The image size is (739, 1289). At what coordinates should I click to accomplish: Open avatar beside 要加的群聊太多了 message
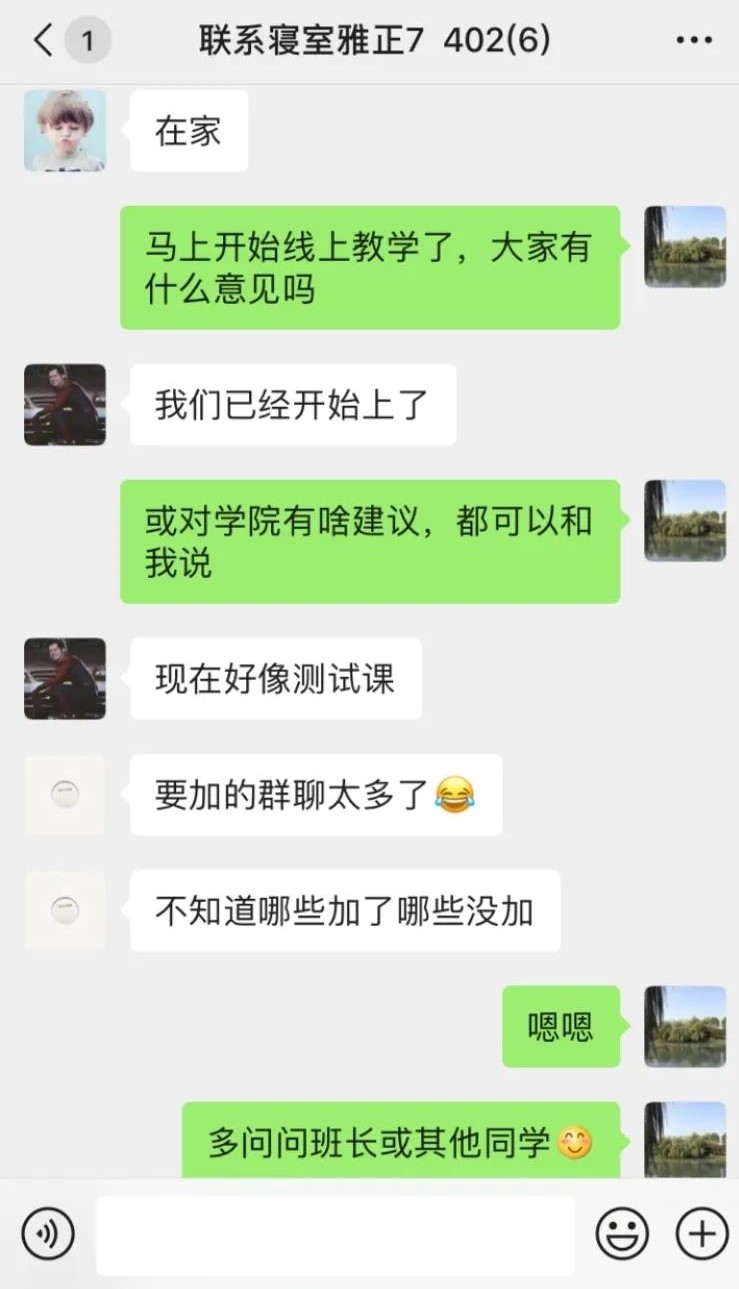65,796
